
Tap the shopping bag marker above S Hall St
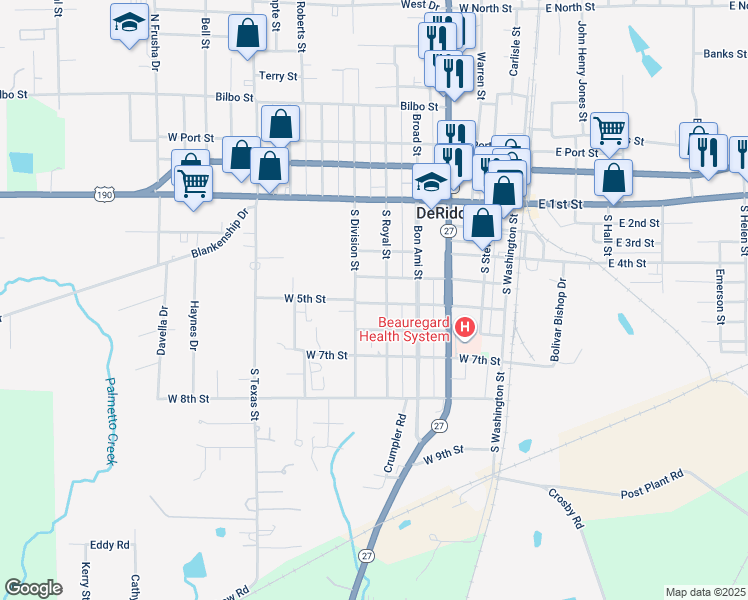(613, 178)
